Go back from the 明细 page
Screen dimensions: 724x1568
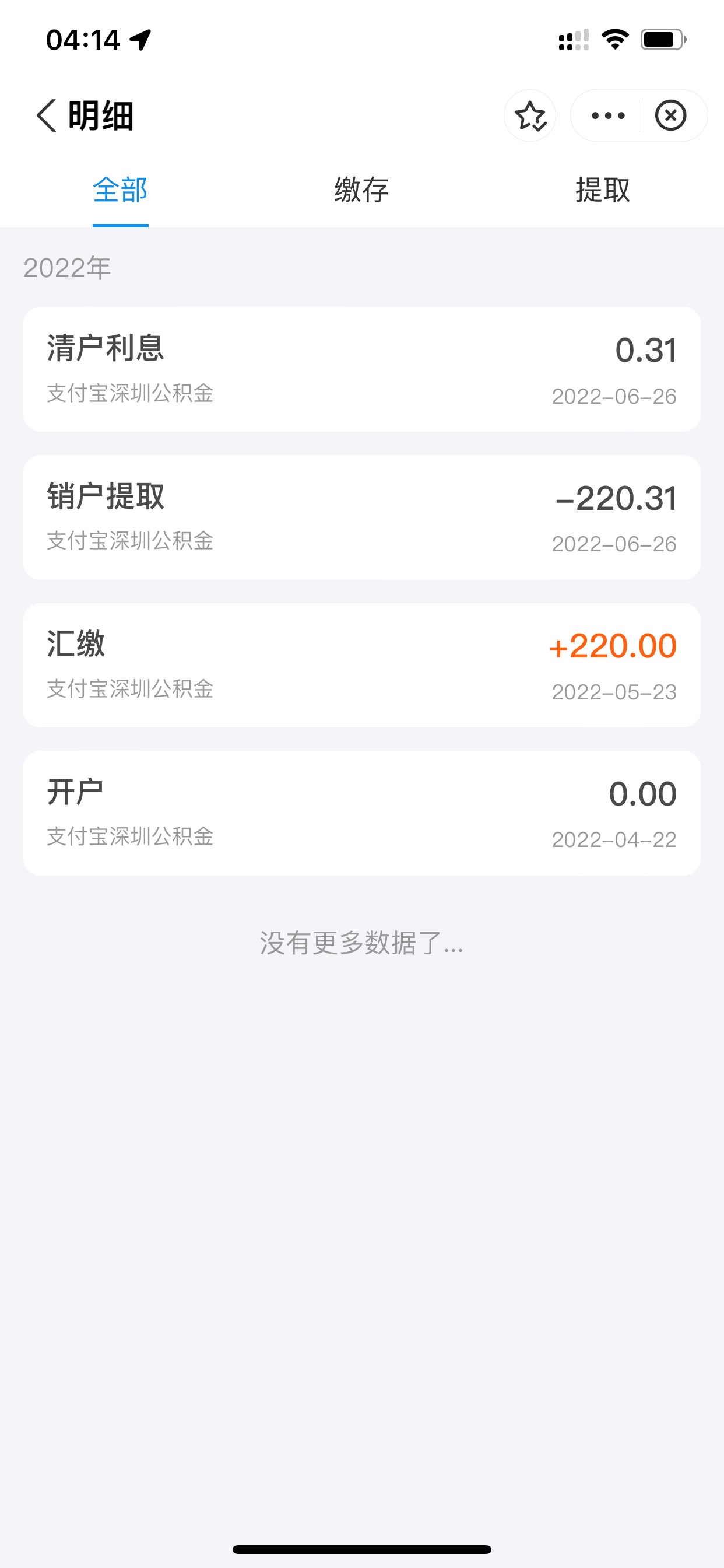point(47,116)
